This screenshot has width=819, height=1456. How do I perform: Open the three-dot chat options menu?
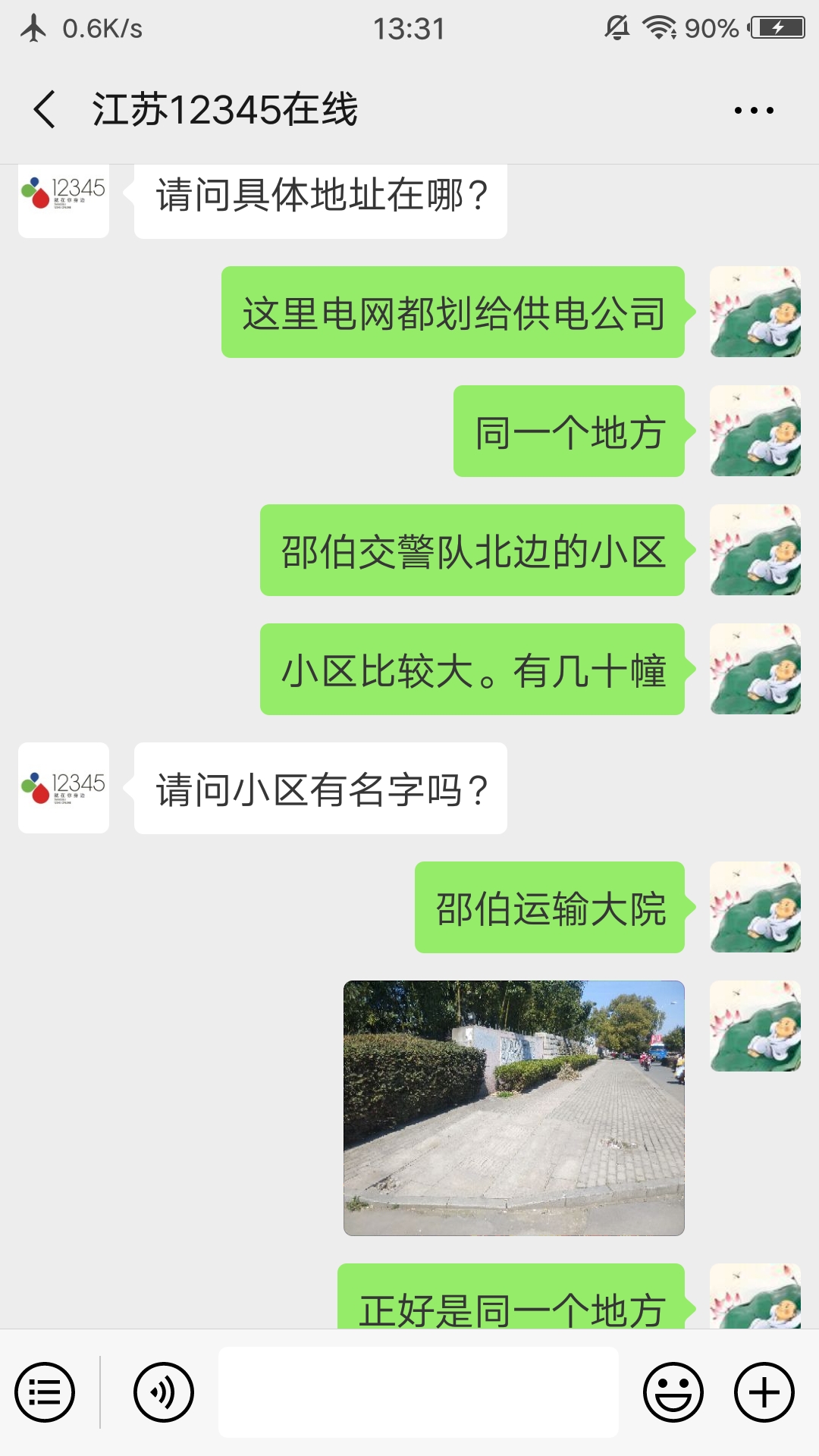click(x=754, y=111)
